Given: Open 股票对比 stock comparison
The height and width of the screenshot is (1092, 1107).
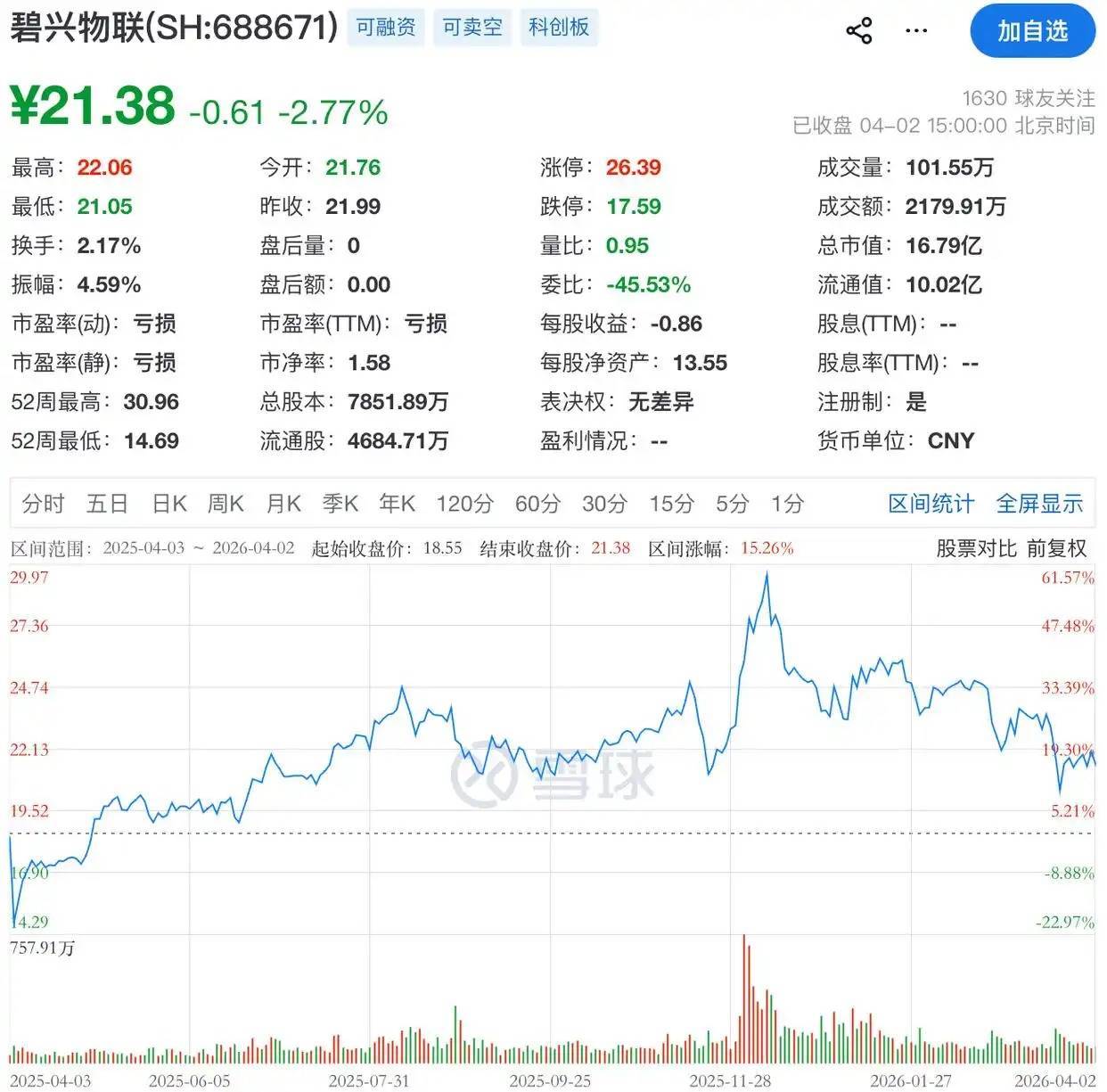Looking at the screenshot, I should click(976, 548).
